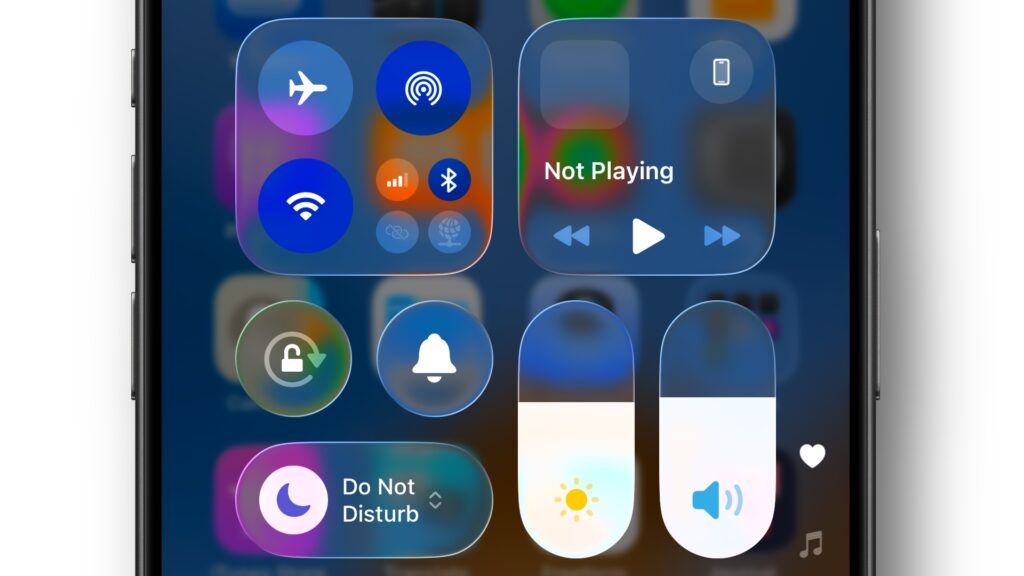This screenshot has height=576, width=1024.
Task: Toggle silent mode bell
Action: pos(434,358)
